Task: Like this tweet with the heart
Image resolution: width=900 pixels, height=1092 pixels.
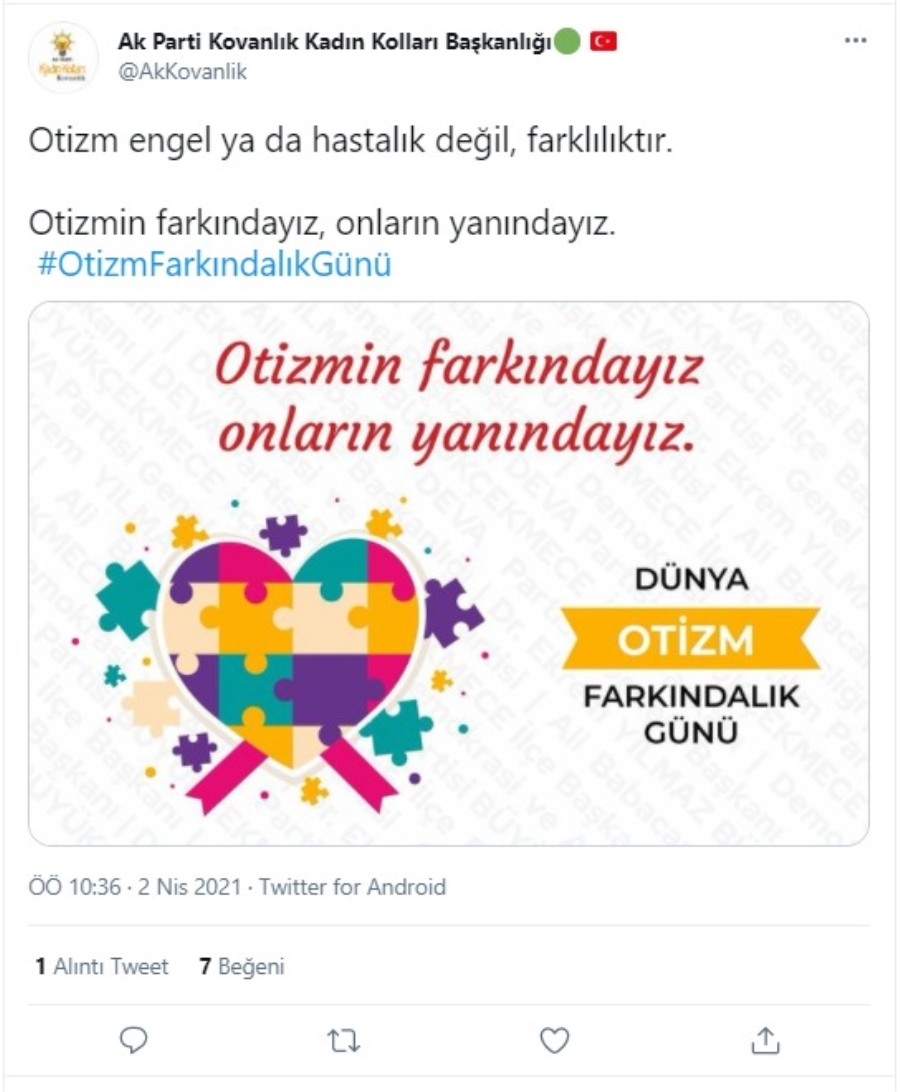Action: (554, 1041)
